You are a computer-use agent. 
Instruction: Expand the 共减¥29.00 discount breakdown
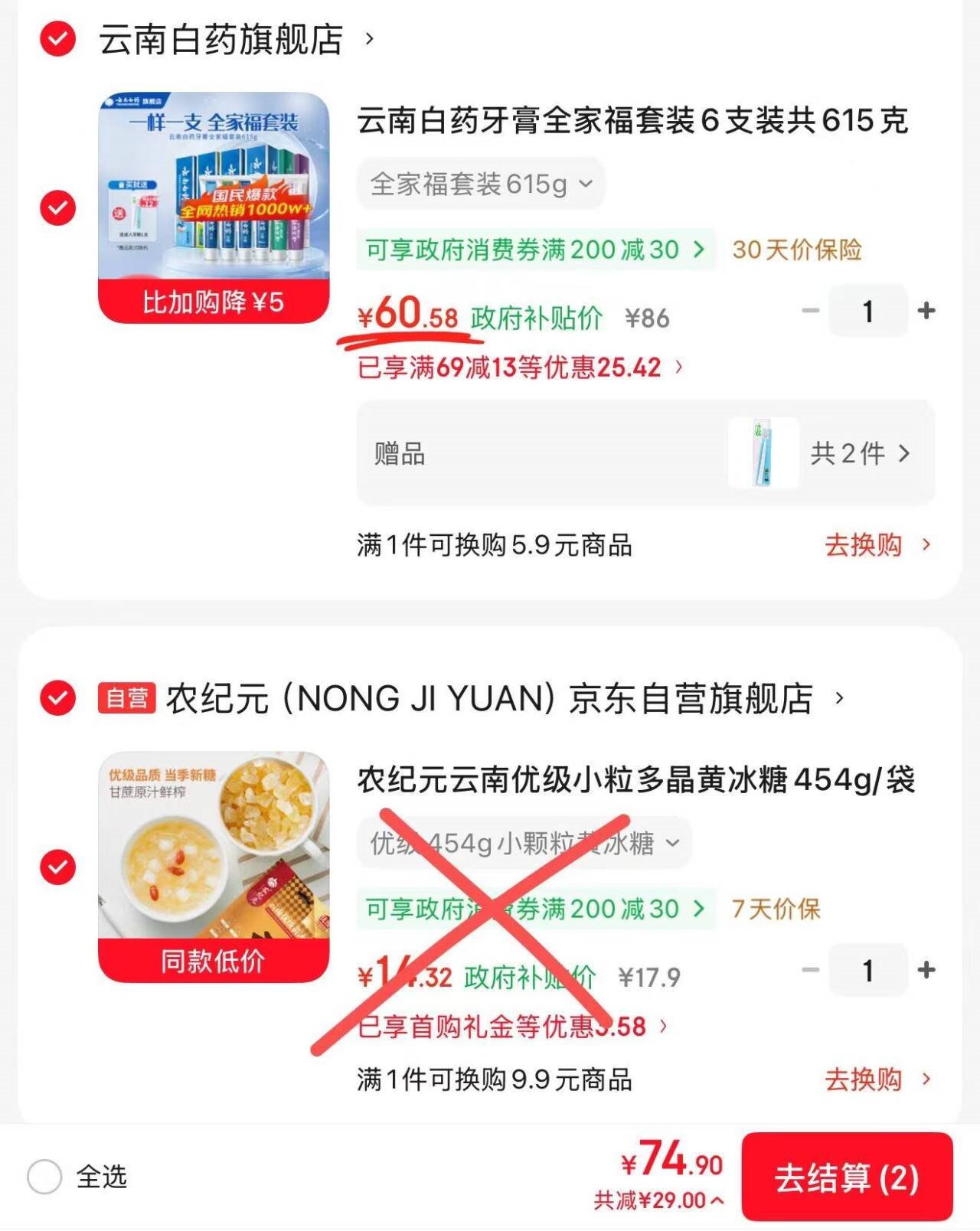pos(658,1200)
